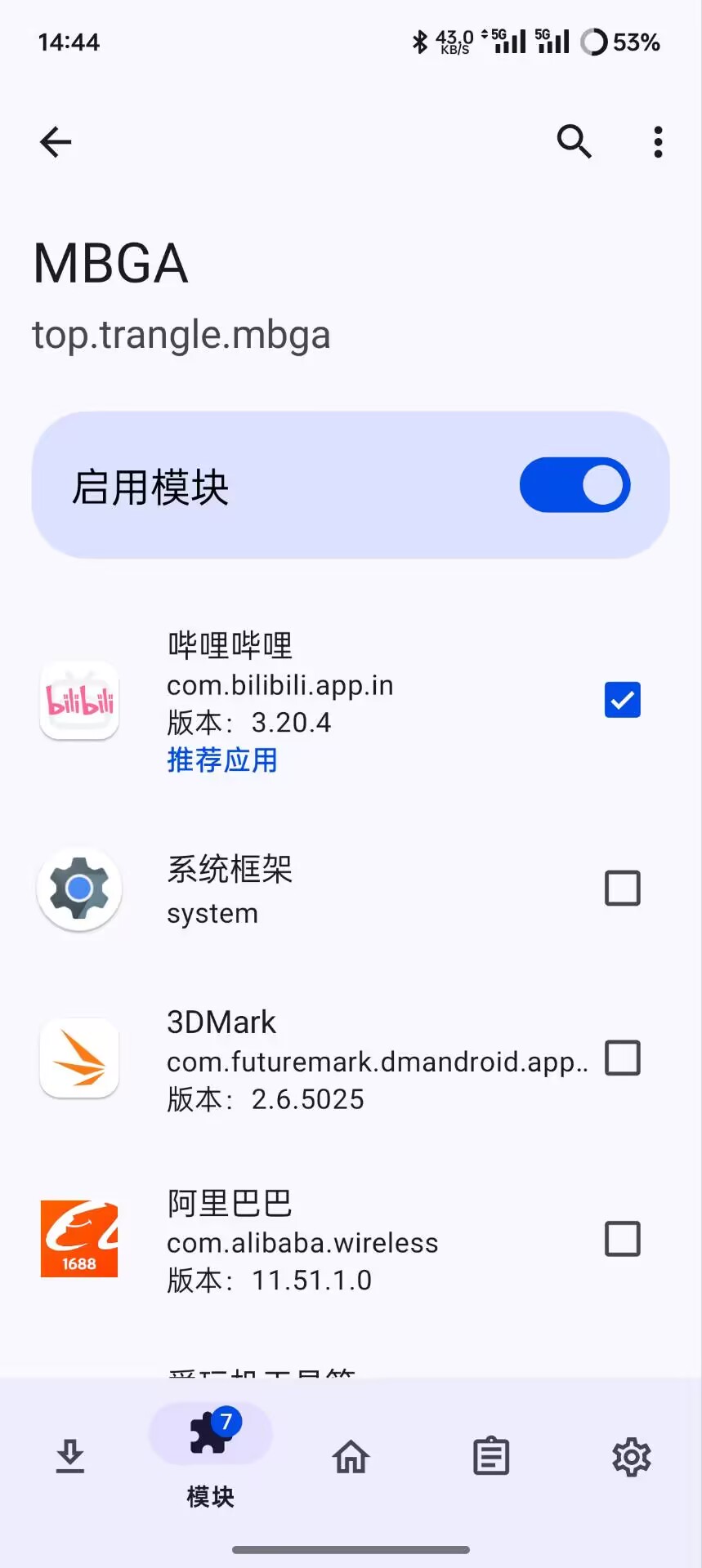Uncheck the 哔哩哔哩 app checkbox
The width and height of the screenshot is (702, 1568).
(x=622, y=700)
